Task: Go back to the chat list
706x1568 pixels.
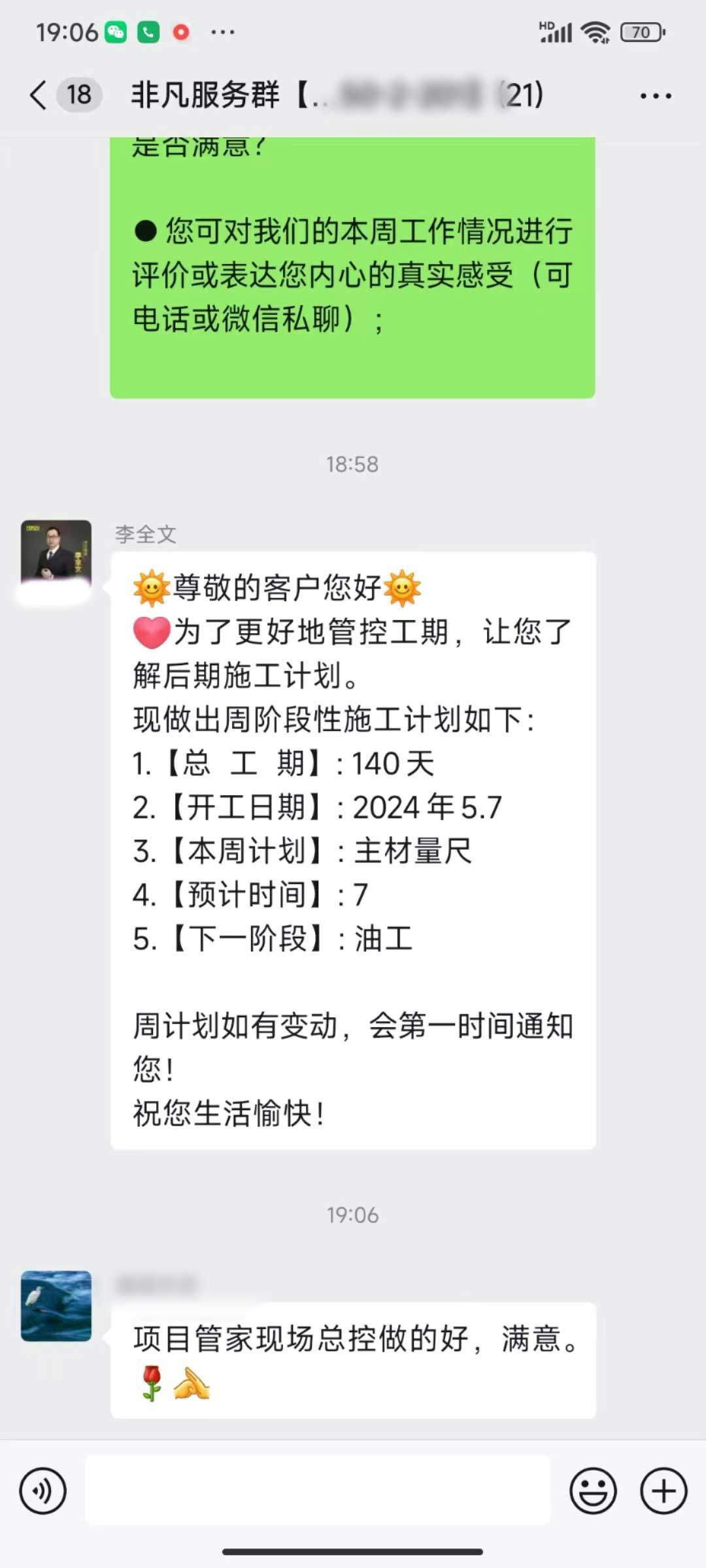Action: coord(39,95)
